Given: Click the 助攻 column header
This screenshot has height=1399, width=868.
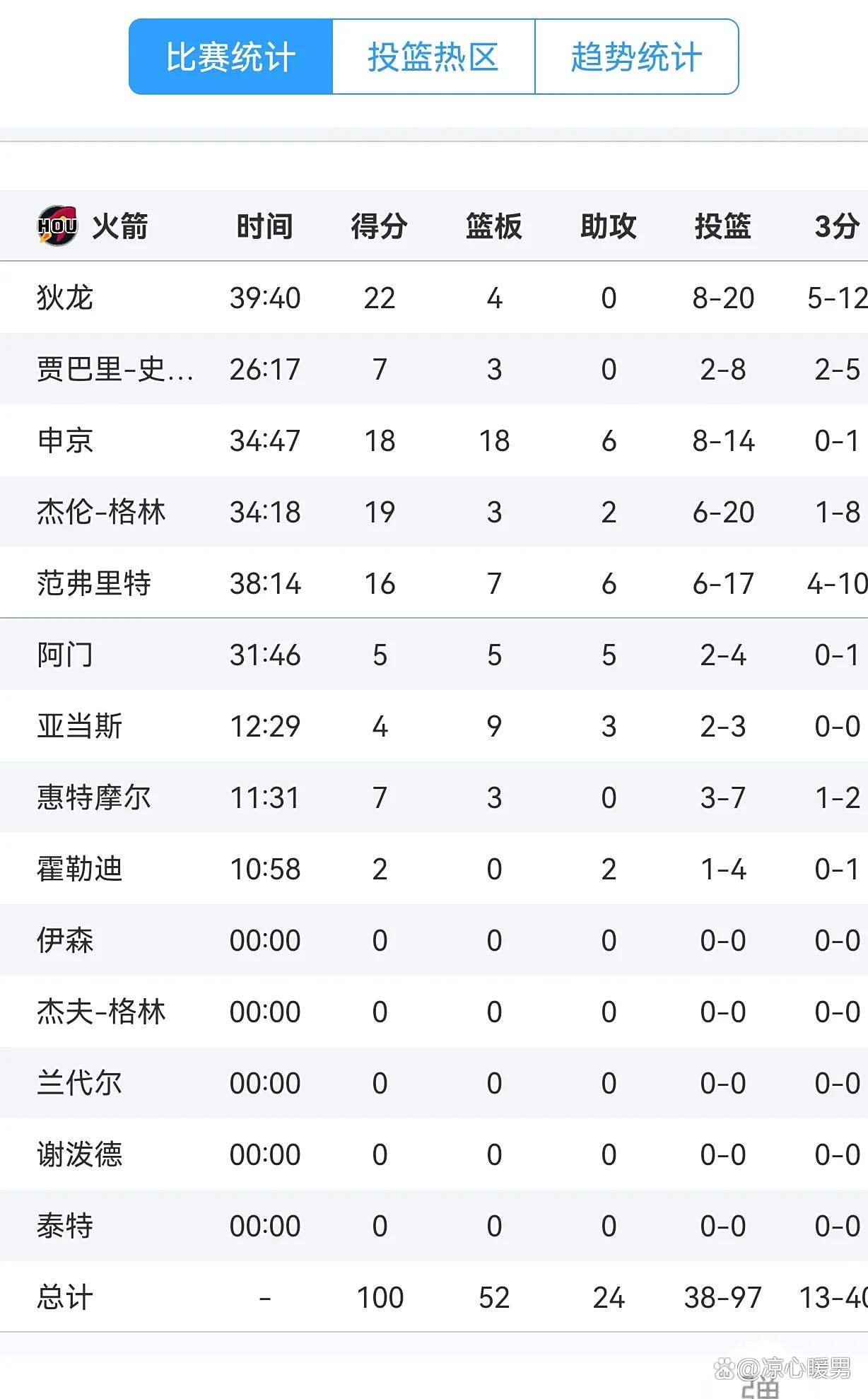Looking at the screenshot, I should pyautogui.click(x=609, y=226).
